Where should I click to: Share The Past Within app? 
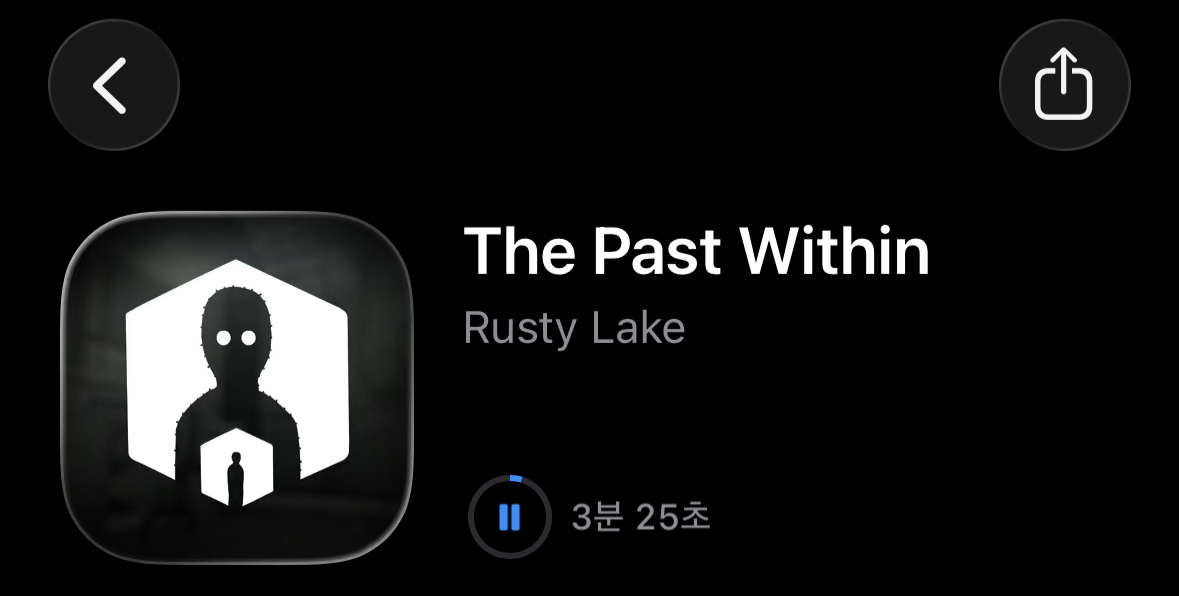point(1064,85)
